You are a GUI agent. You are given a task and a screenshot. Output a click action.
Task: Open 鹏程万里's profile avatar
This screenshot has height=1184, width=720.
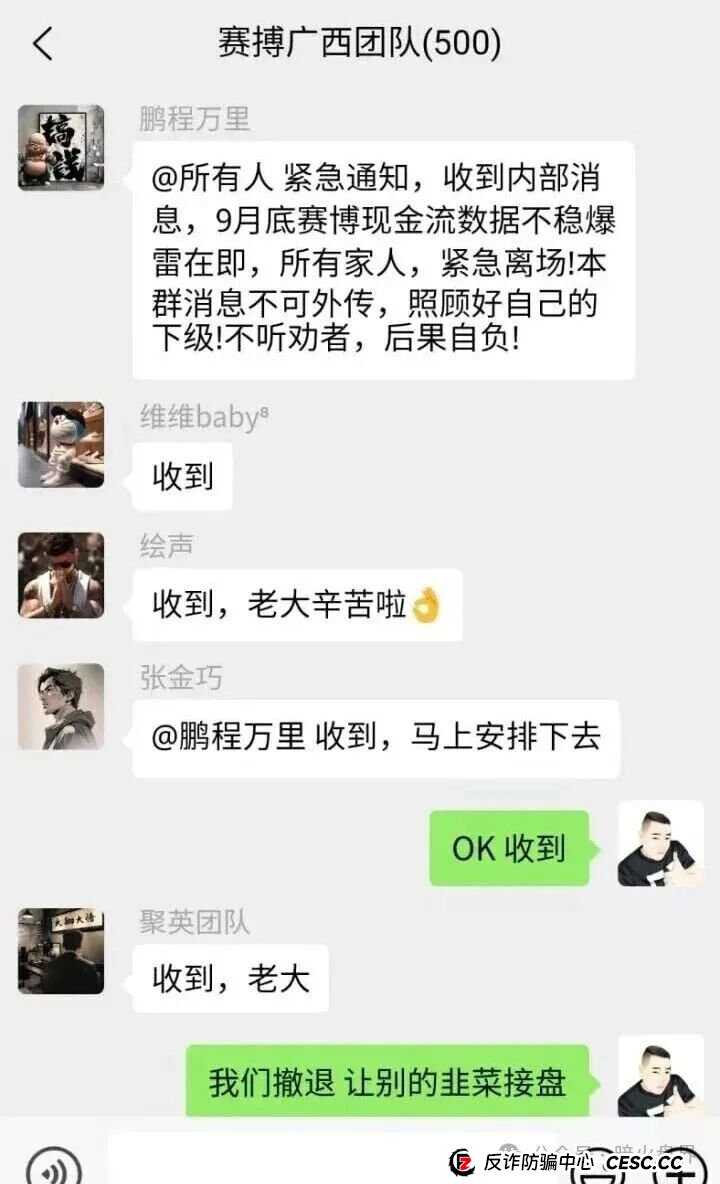61,145
